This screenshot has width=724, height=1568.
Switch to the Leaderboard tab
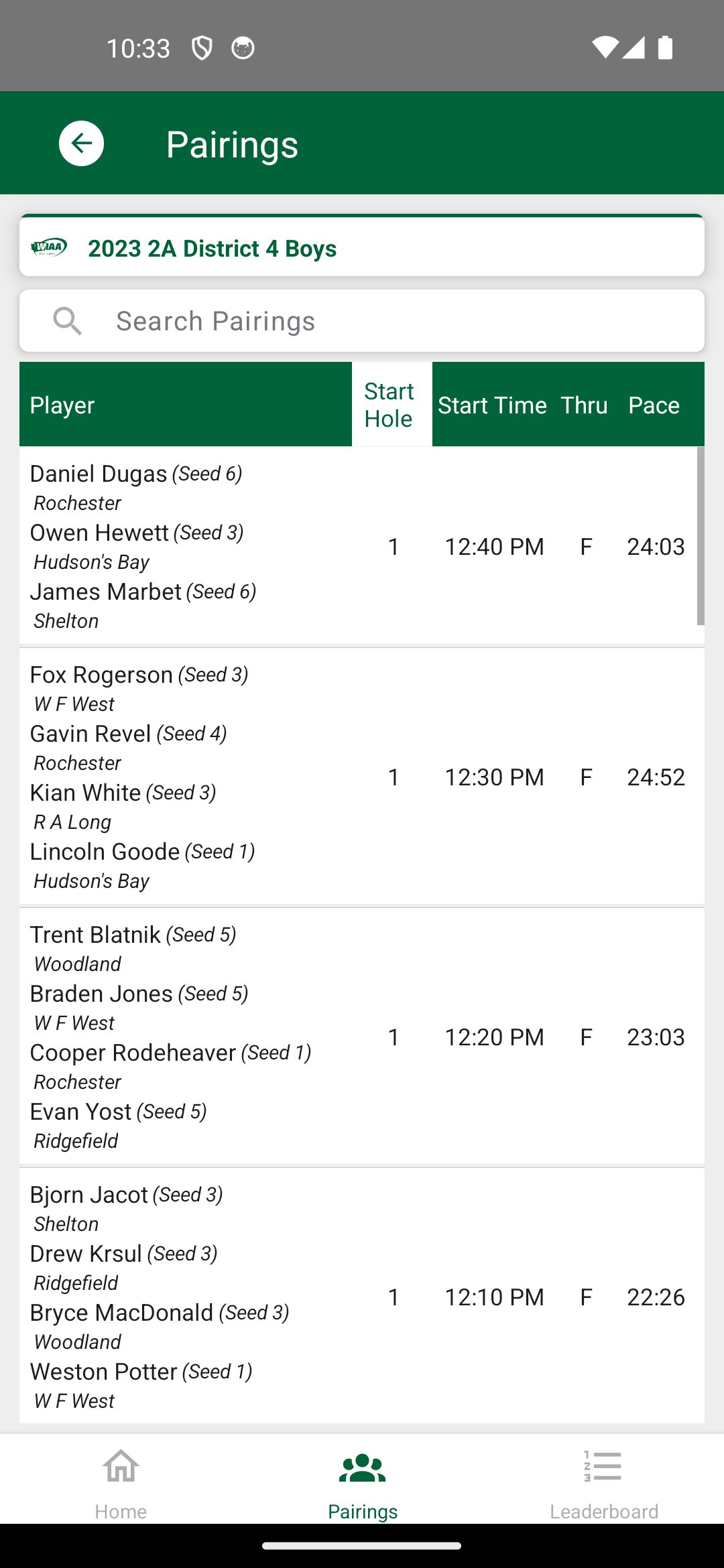[603, 1482]
